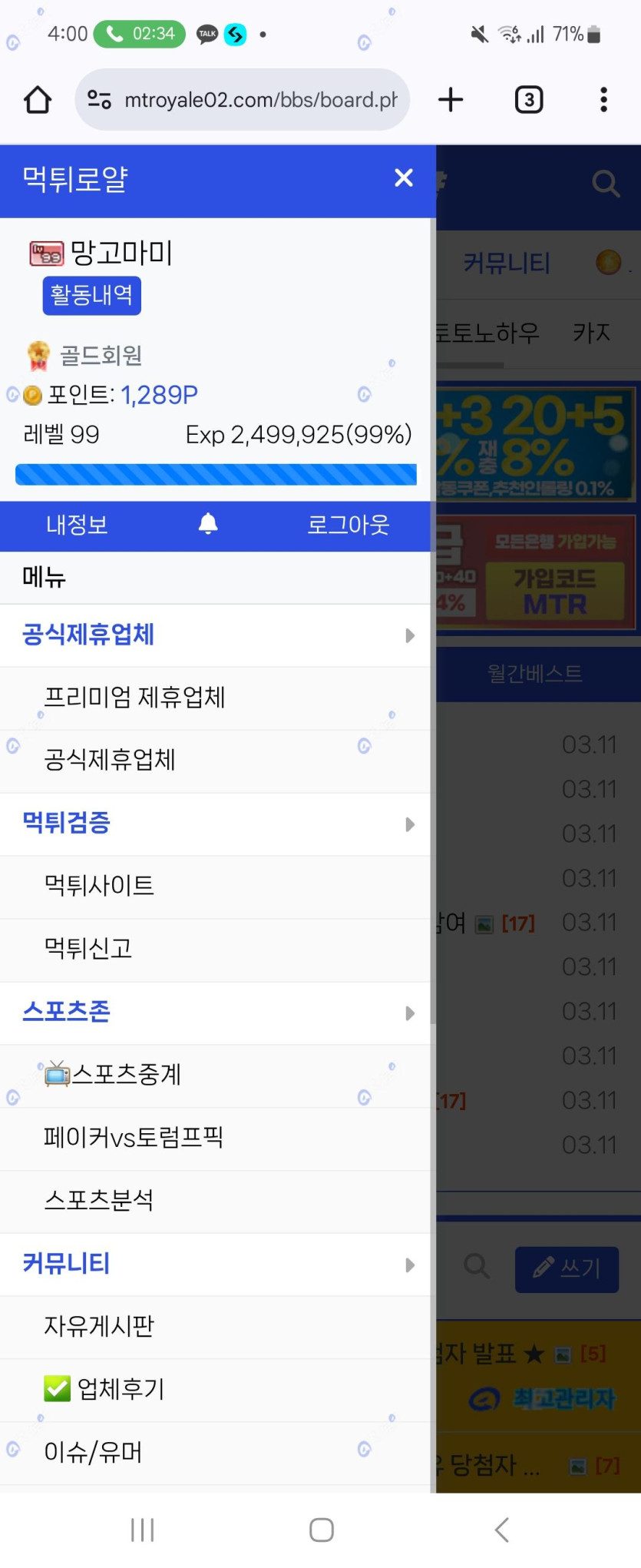The width and height of the screenshot is (641, 1568).
Task: Expand the 공식제휴업체 menu section header
Action: click(215, 635)
